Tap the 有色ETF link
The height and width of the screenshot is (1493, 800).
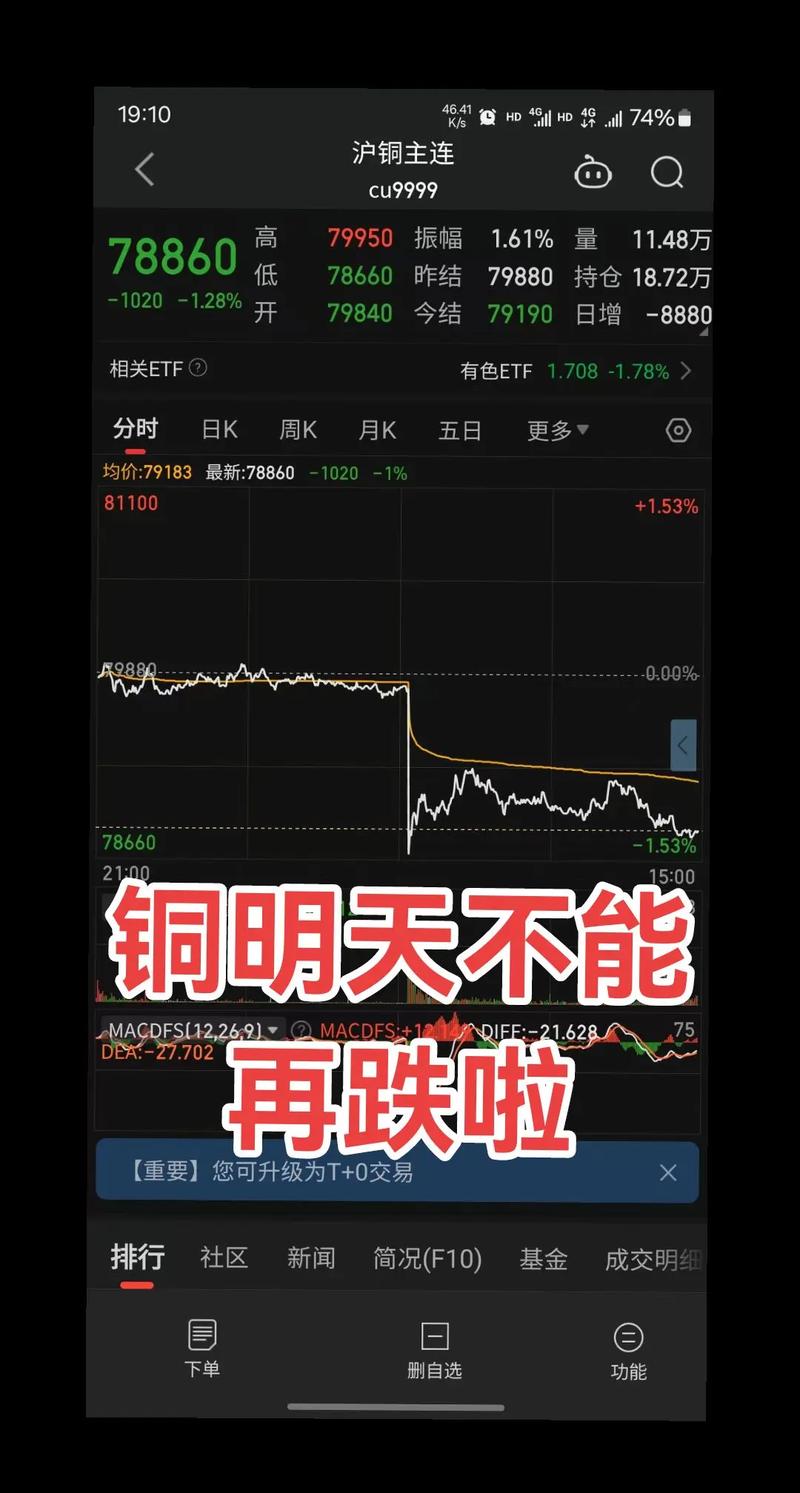[x=496, y=369]
